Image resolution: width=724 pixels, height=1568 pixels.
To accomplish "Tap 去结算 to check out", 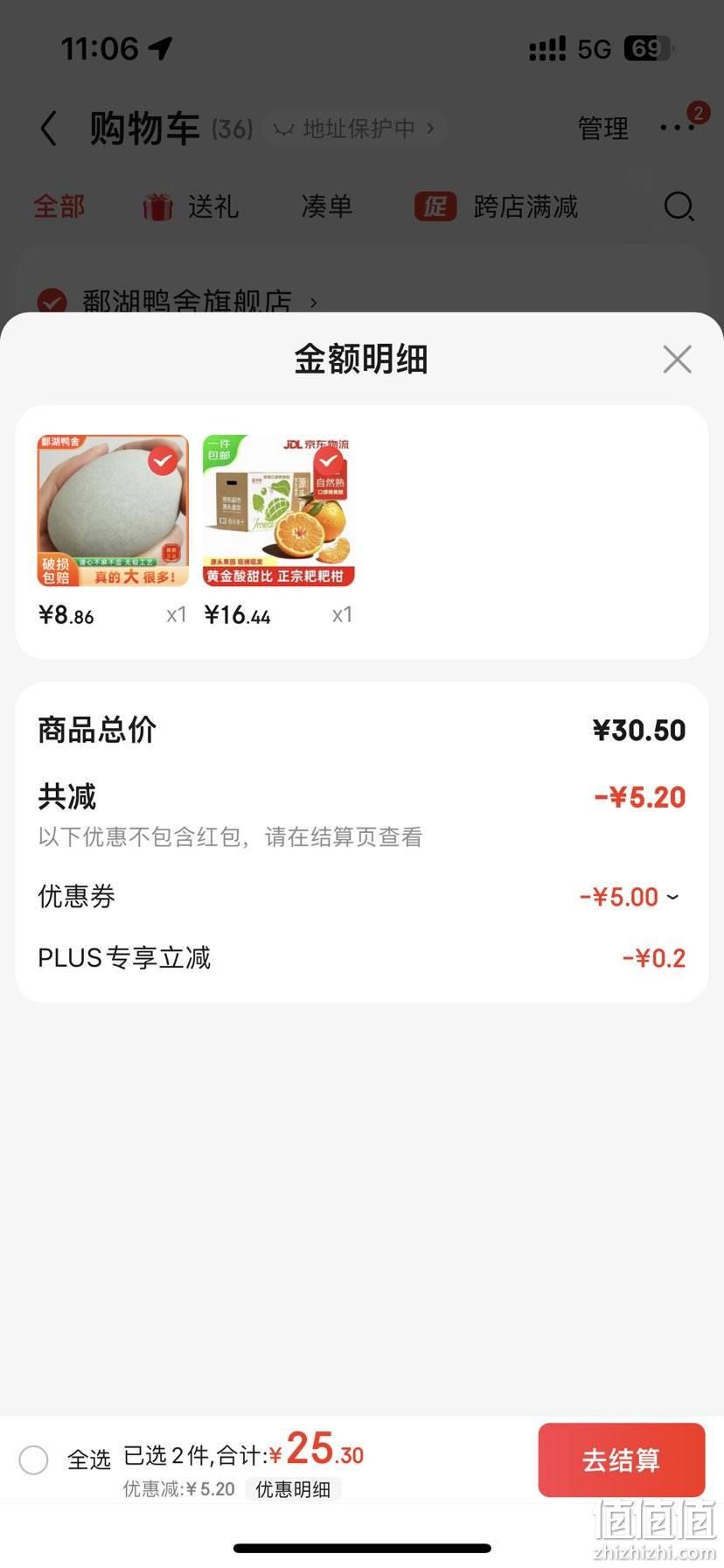I will click(x=622, y=1459).
